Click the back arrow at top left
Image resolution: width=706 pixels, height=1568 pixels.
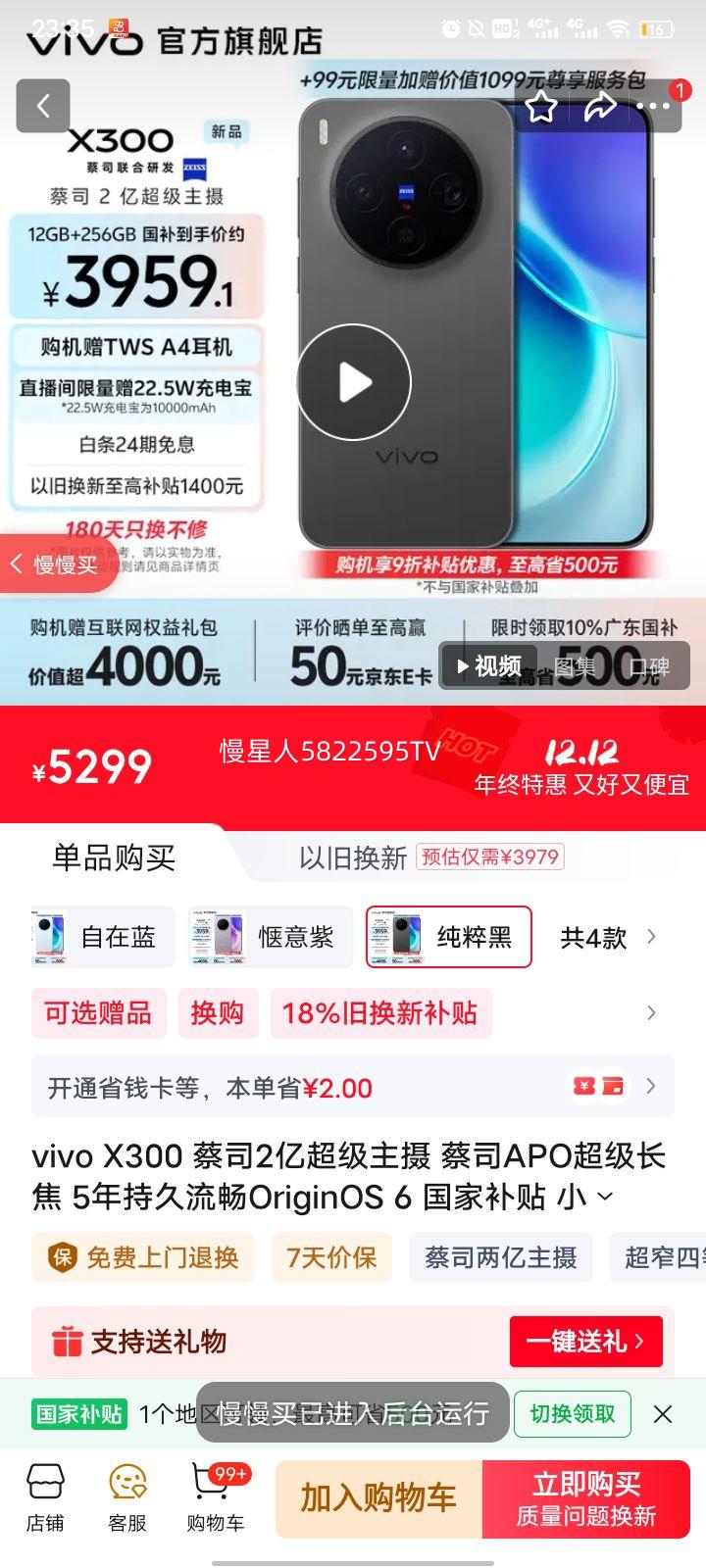click(x=43, y=106)
